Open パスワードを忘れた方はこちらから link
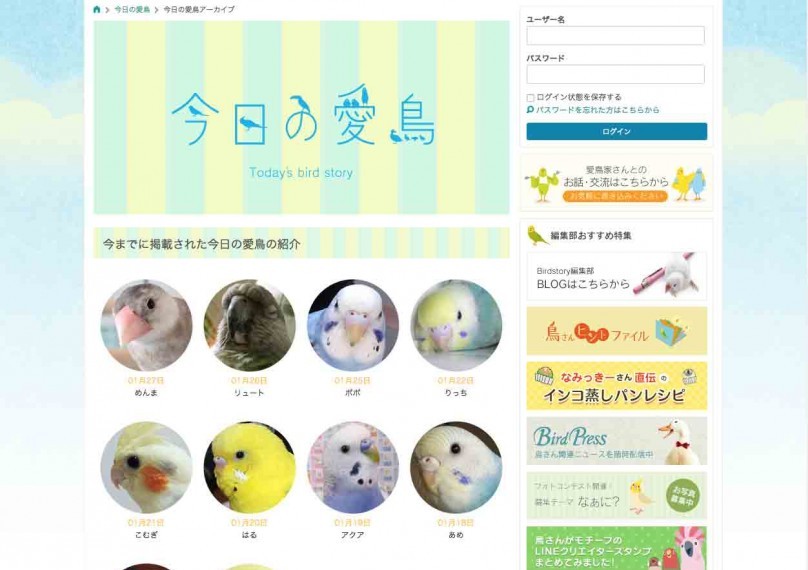Viewport: 808px width, 570px height. coord(597,110)
